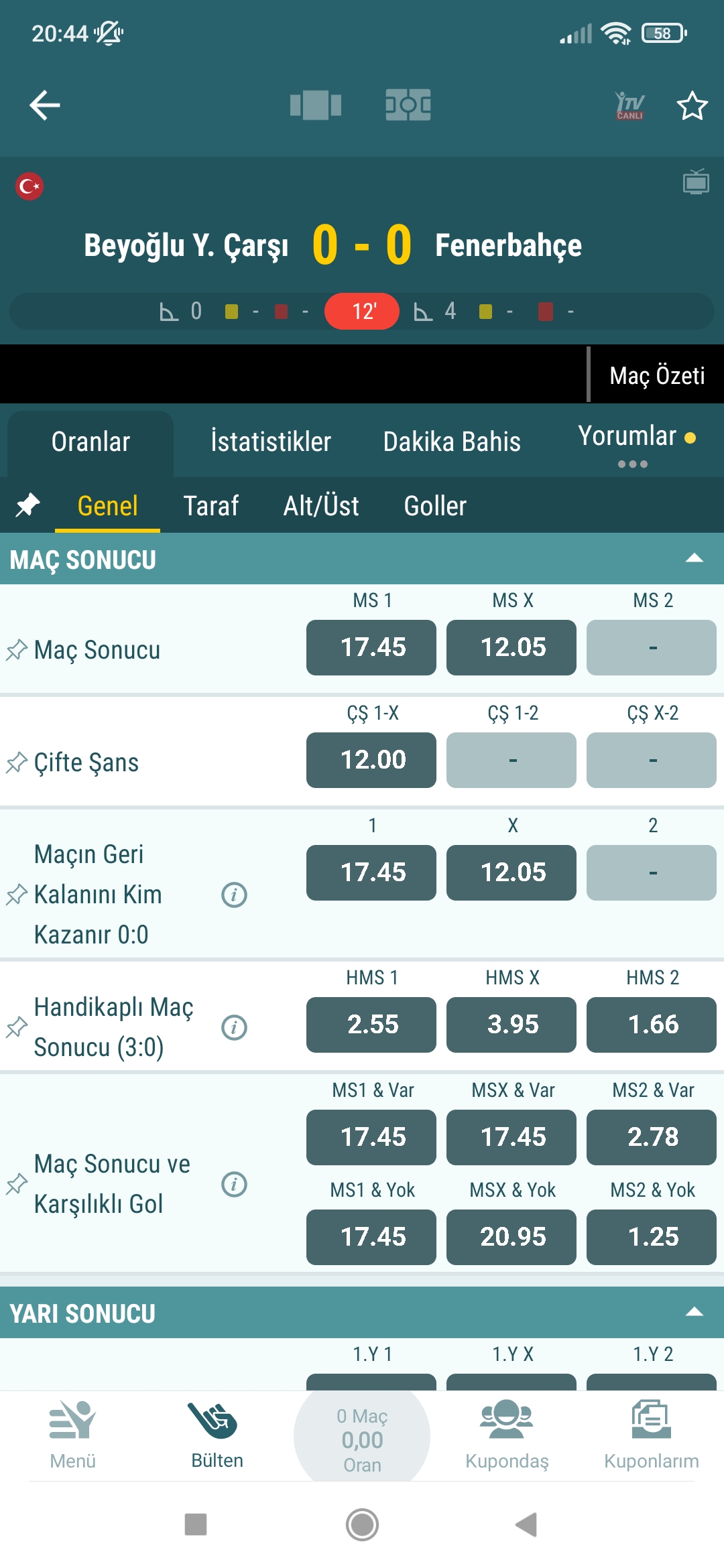Switch to the Yorumlar tab
724x1568 pixels.
click(x=628, y=436)
